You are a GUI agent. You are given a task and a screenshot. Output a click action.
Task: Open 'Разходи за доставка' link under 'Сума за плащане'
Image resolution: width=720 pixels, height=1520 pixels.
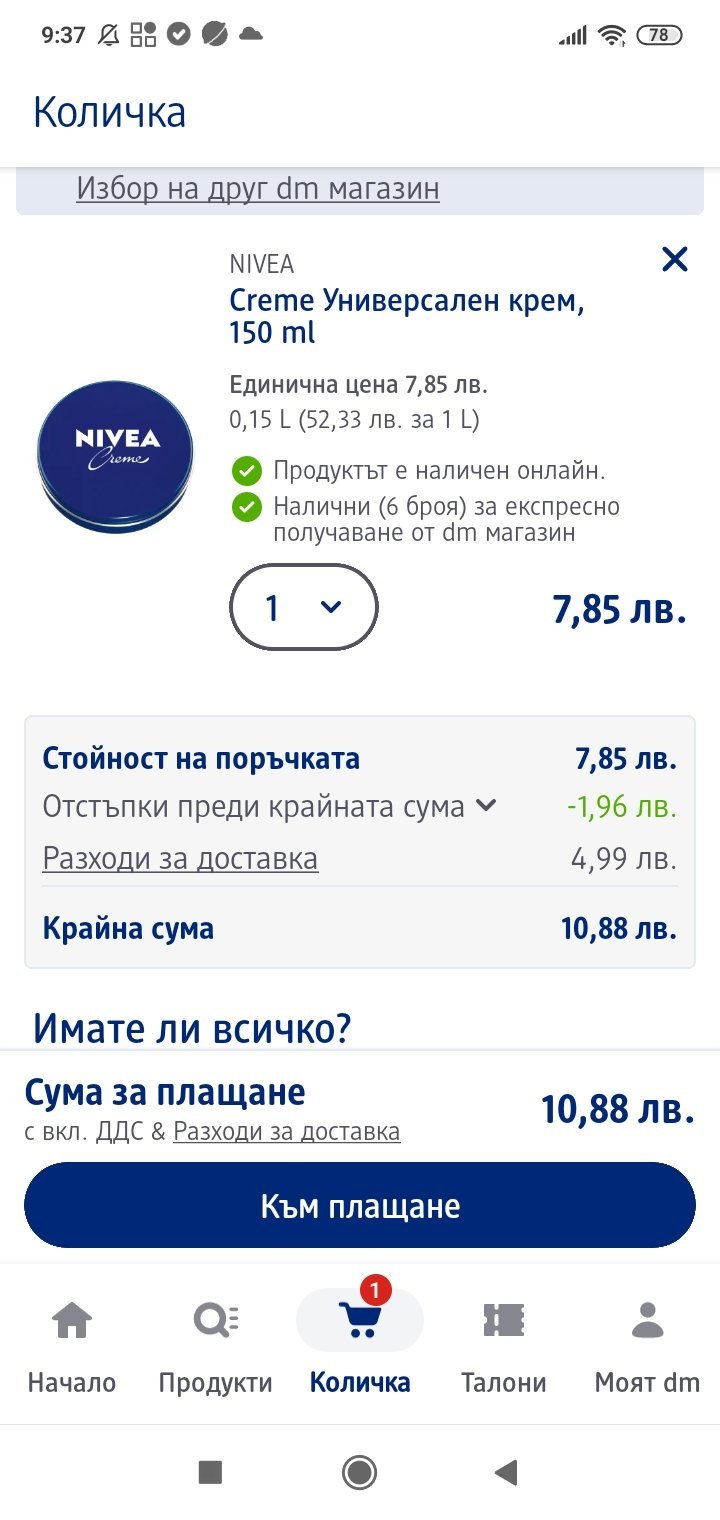286,1132
